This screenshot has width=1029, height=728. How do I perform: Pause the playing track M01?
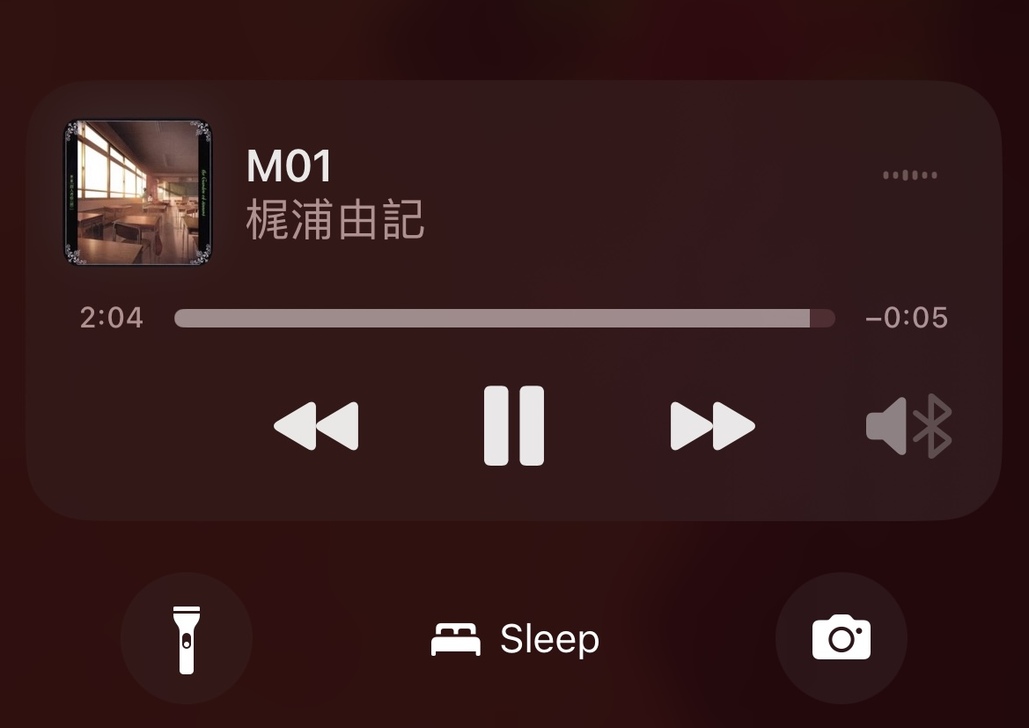(514, 426)
